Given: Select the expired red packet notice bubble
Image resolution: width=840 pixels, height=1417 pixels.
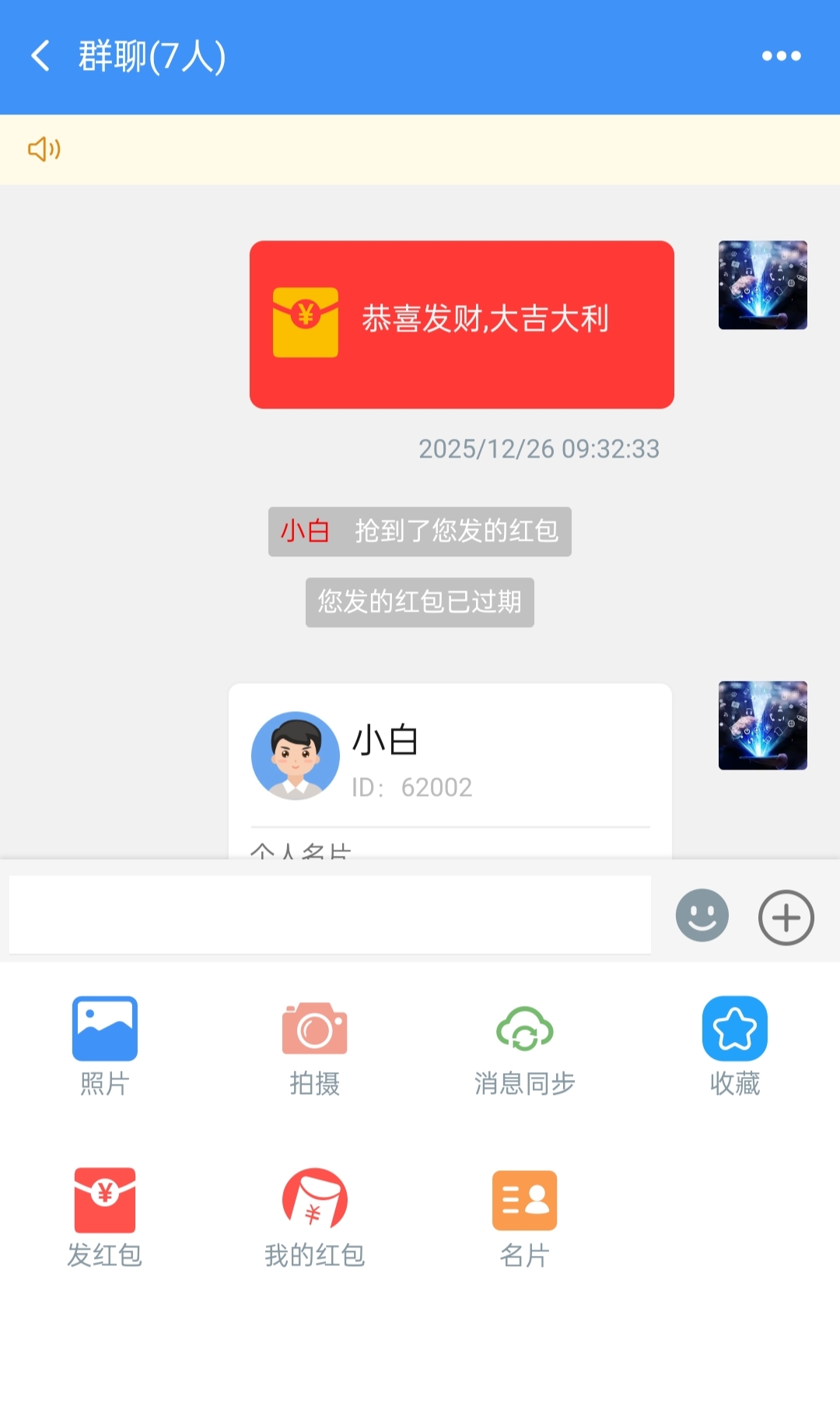Looking at the screenshot, I should click(x=419, y=602).
